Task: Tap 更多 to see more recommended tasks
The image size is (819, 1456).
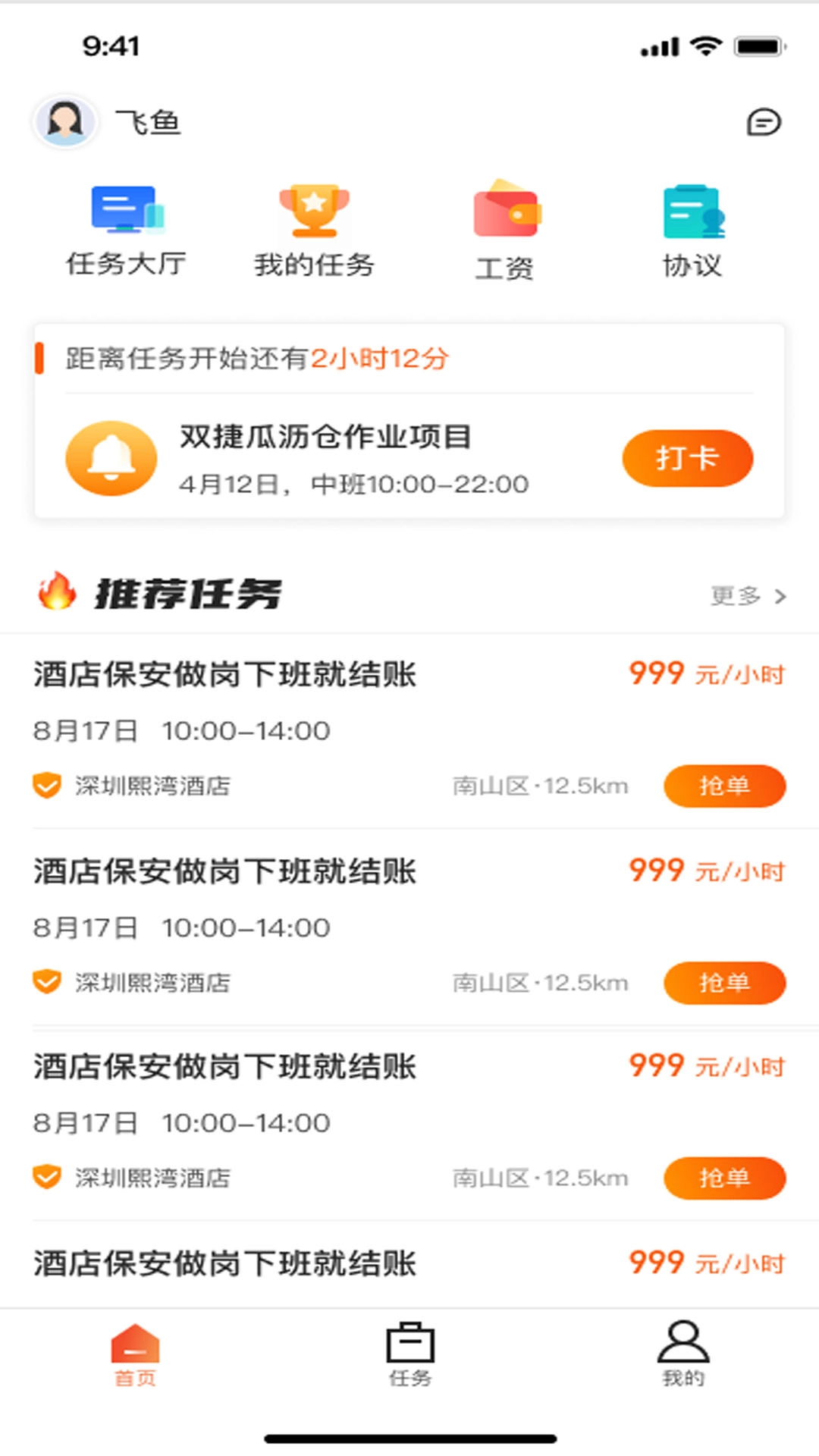Action: point(734,598)
